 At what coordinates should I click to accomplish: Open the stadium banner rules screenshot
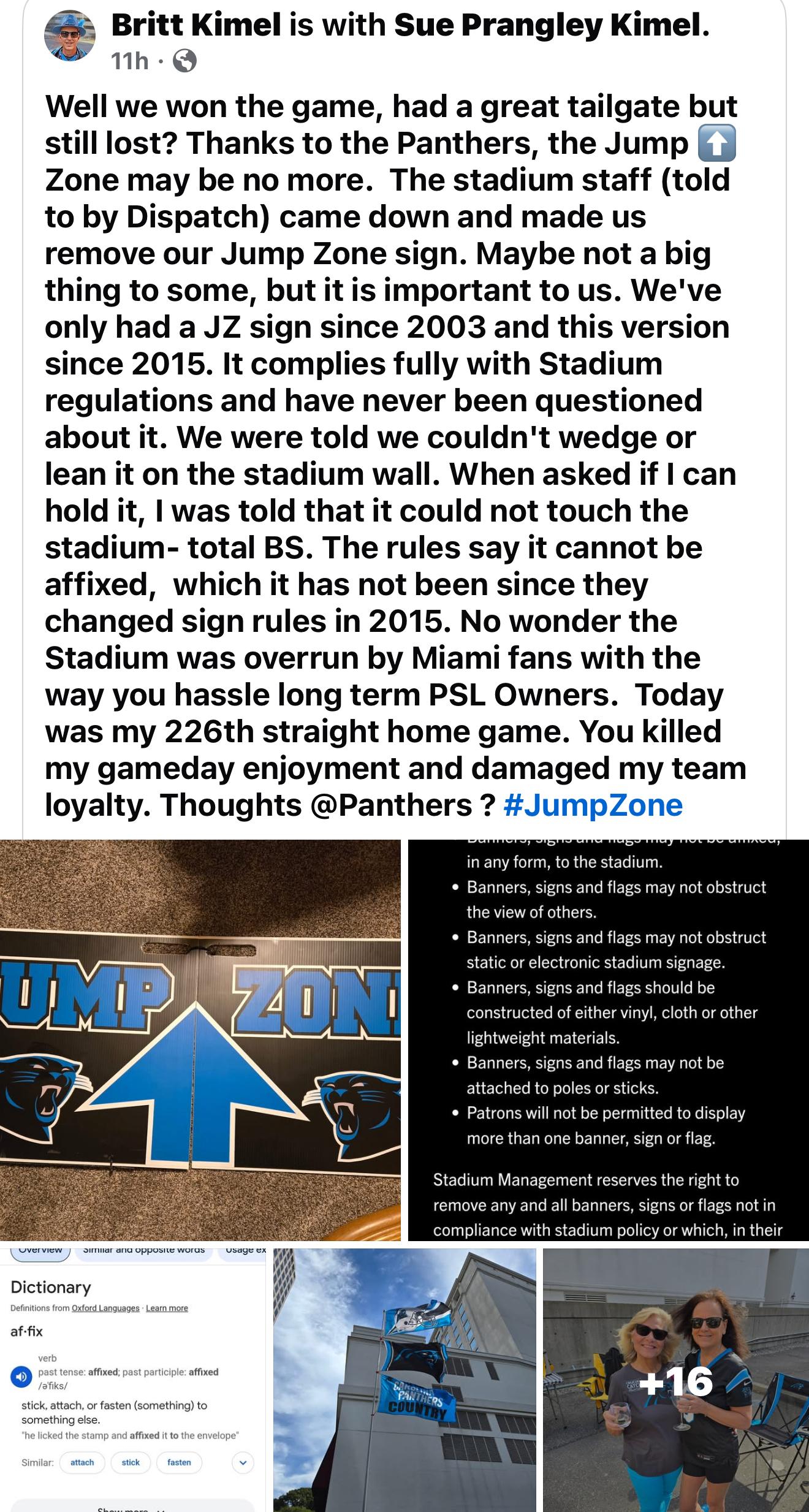click(x=608, y=1039)
